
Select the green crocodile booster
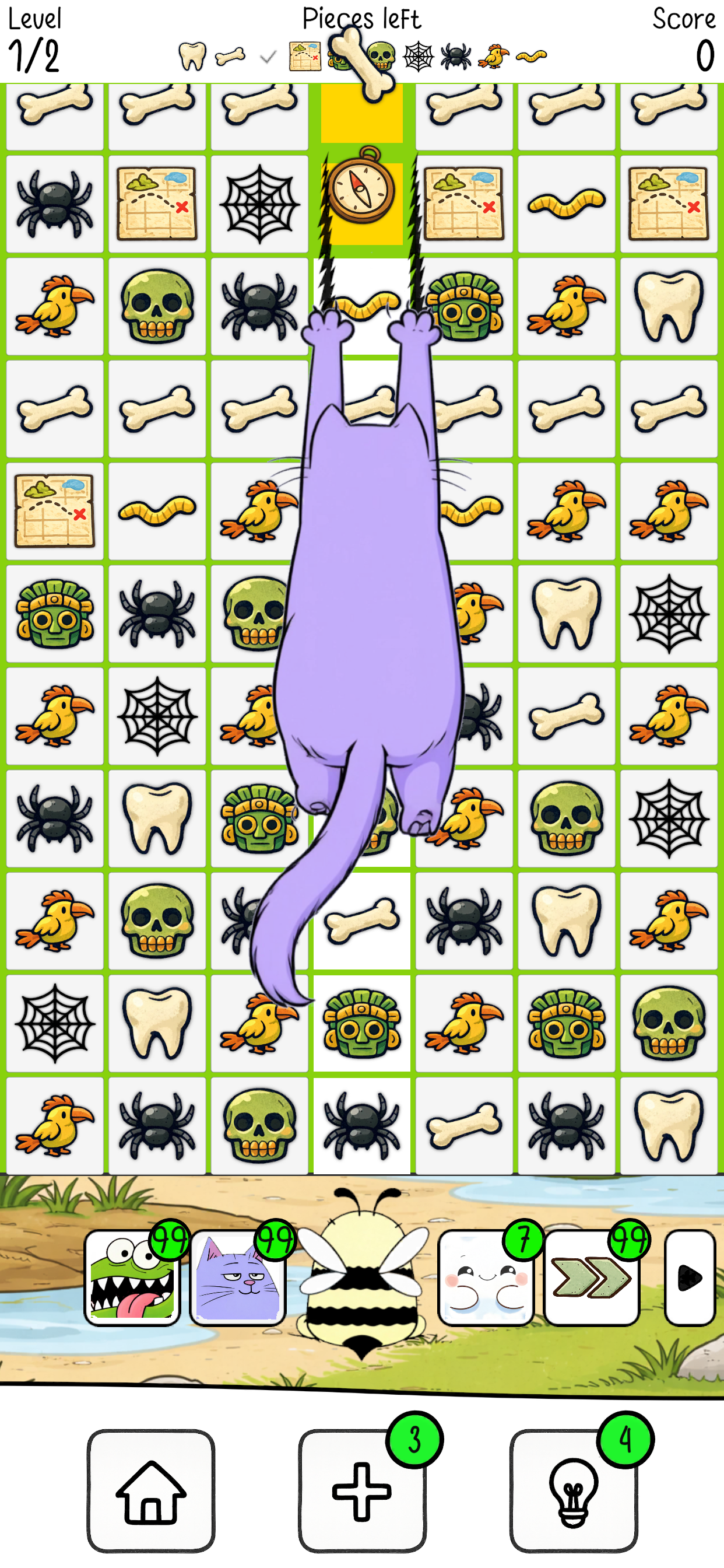[x=132, y=1277]
